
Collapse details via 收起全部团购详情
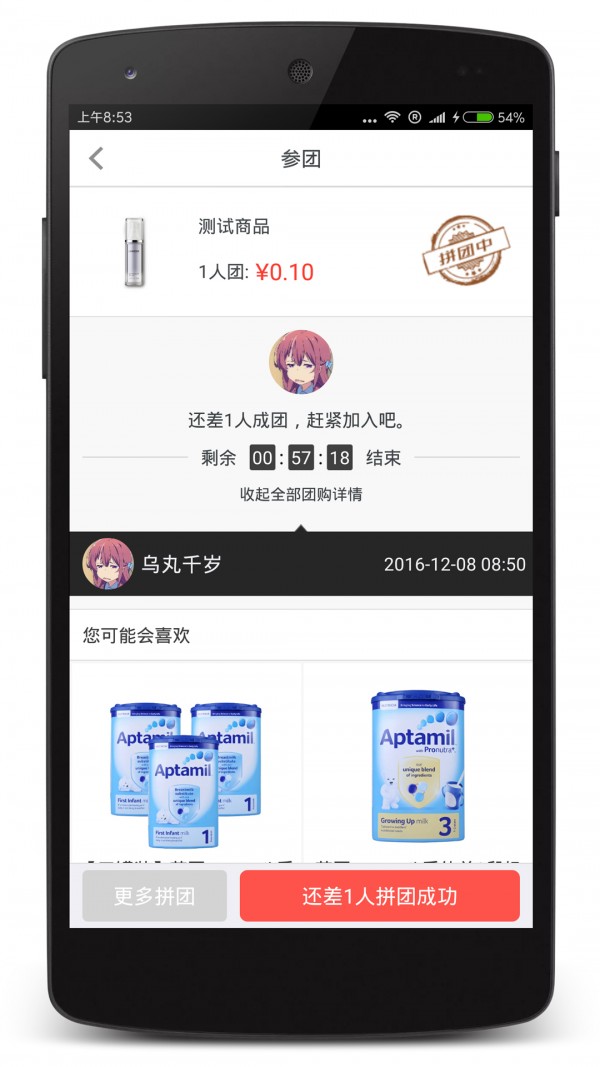click(301, 494)
